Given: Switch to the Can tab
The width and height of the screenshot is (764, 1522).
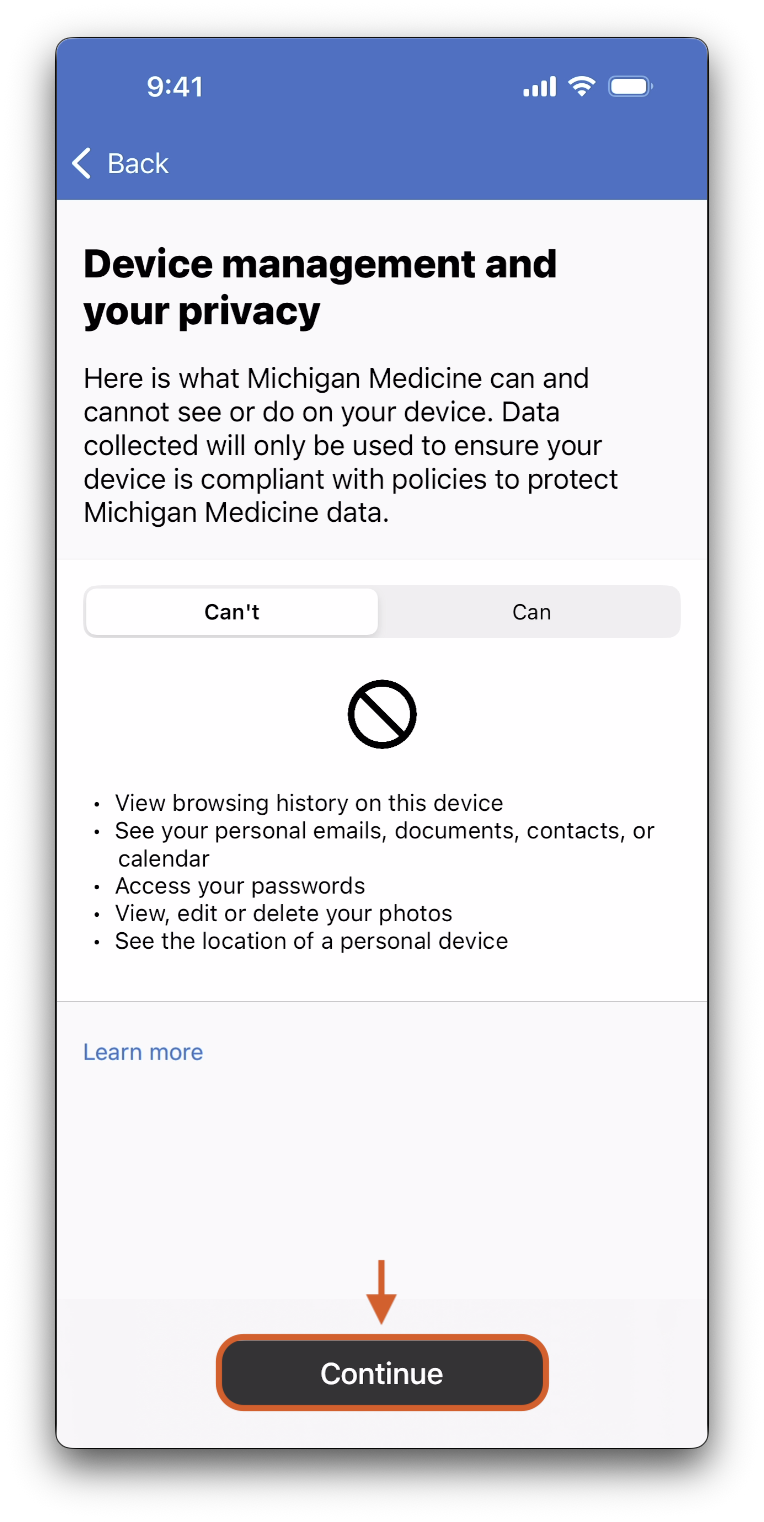Looking at the screenshot, I should [531, 612].
